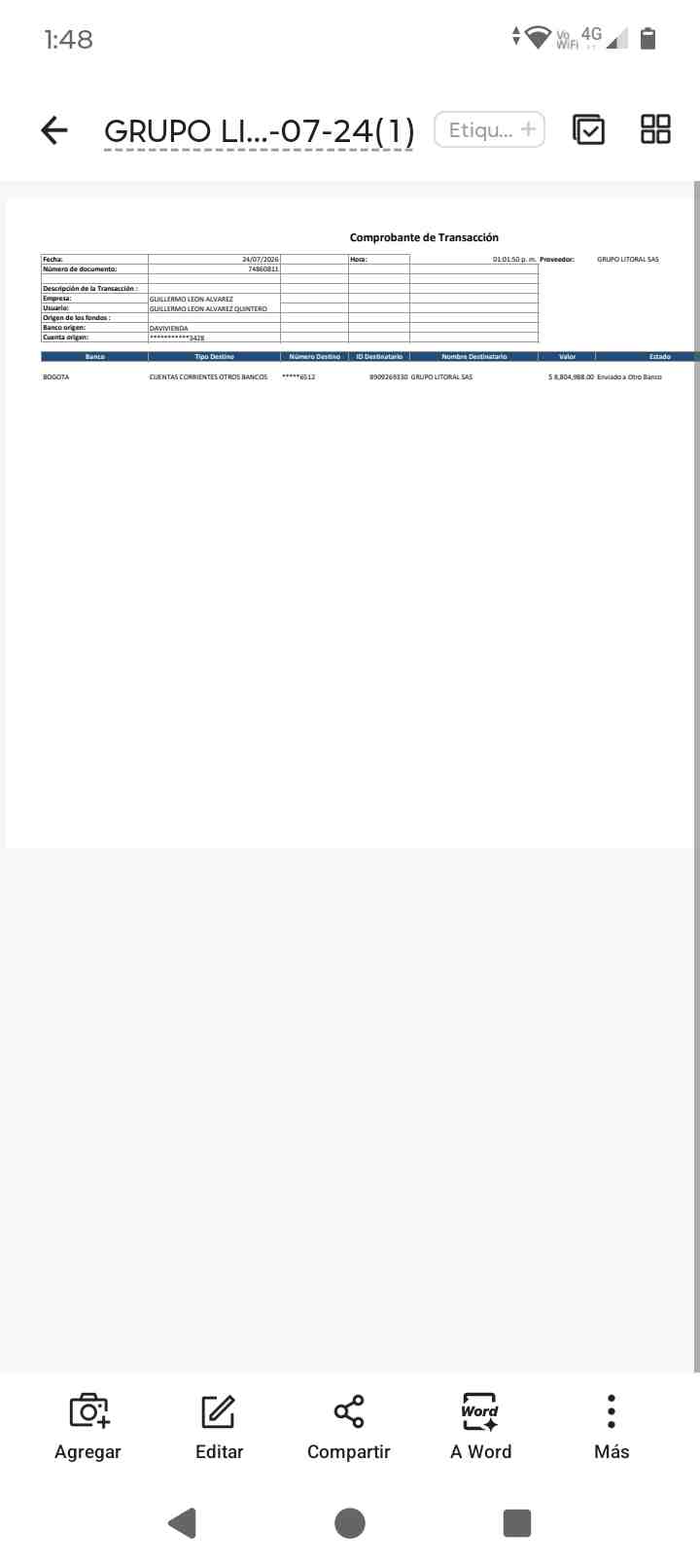Rename the document title GRUPO LI...-07-24(1)
Image resolution: width=700 pixels, height=1568 pixels.
[x=259, y=131]
